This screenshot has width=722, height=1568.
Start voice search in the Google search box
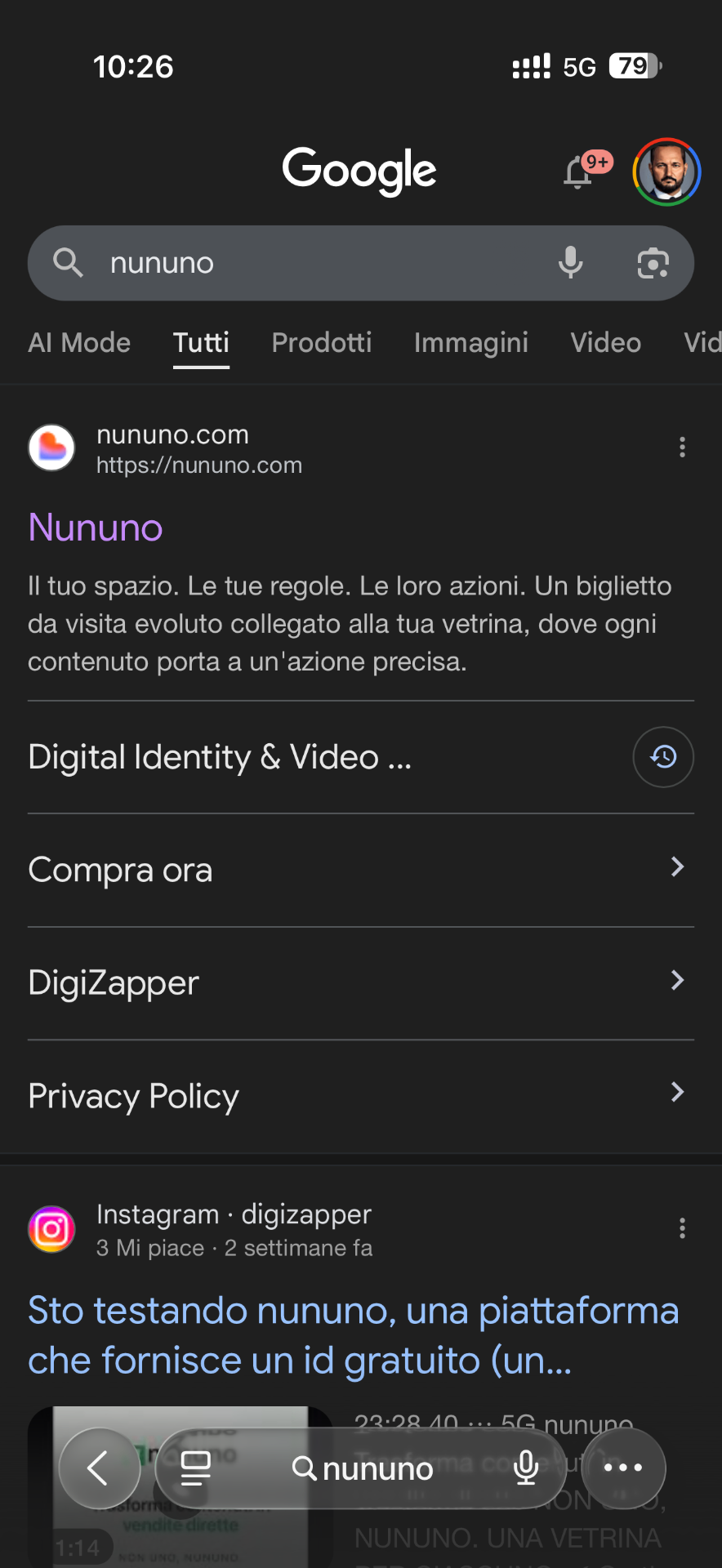(x=570, y=263)
